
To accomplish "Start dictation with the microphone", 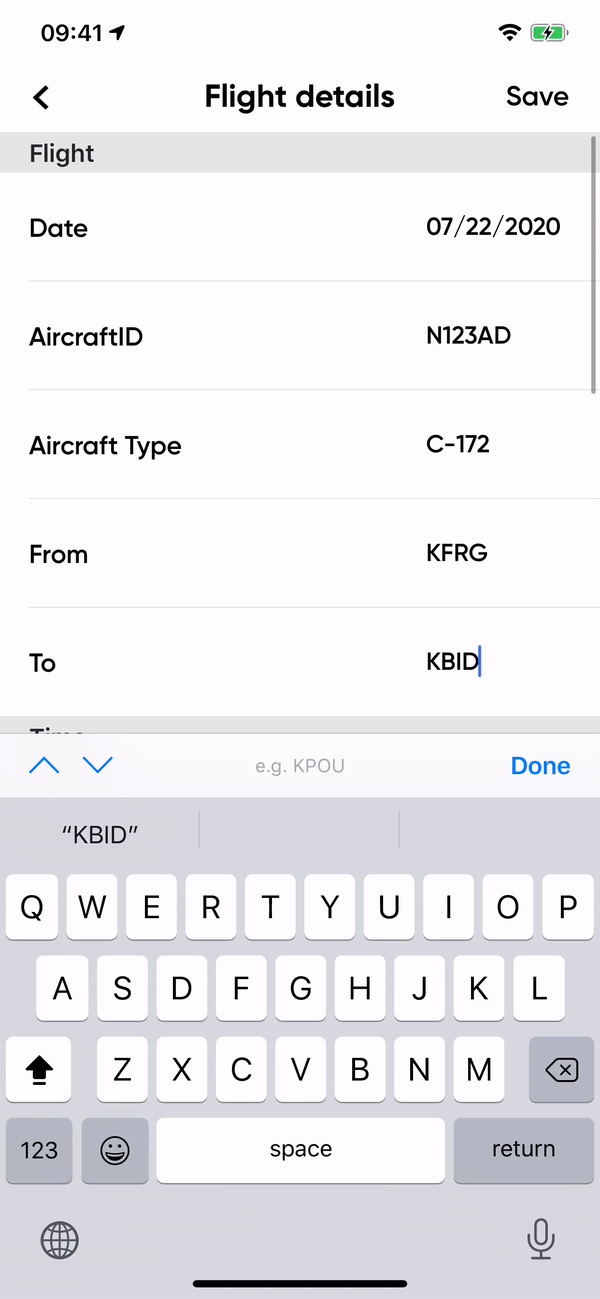I will click(x=541, y=1240).
